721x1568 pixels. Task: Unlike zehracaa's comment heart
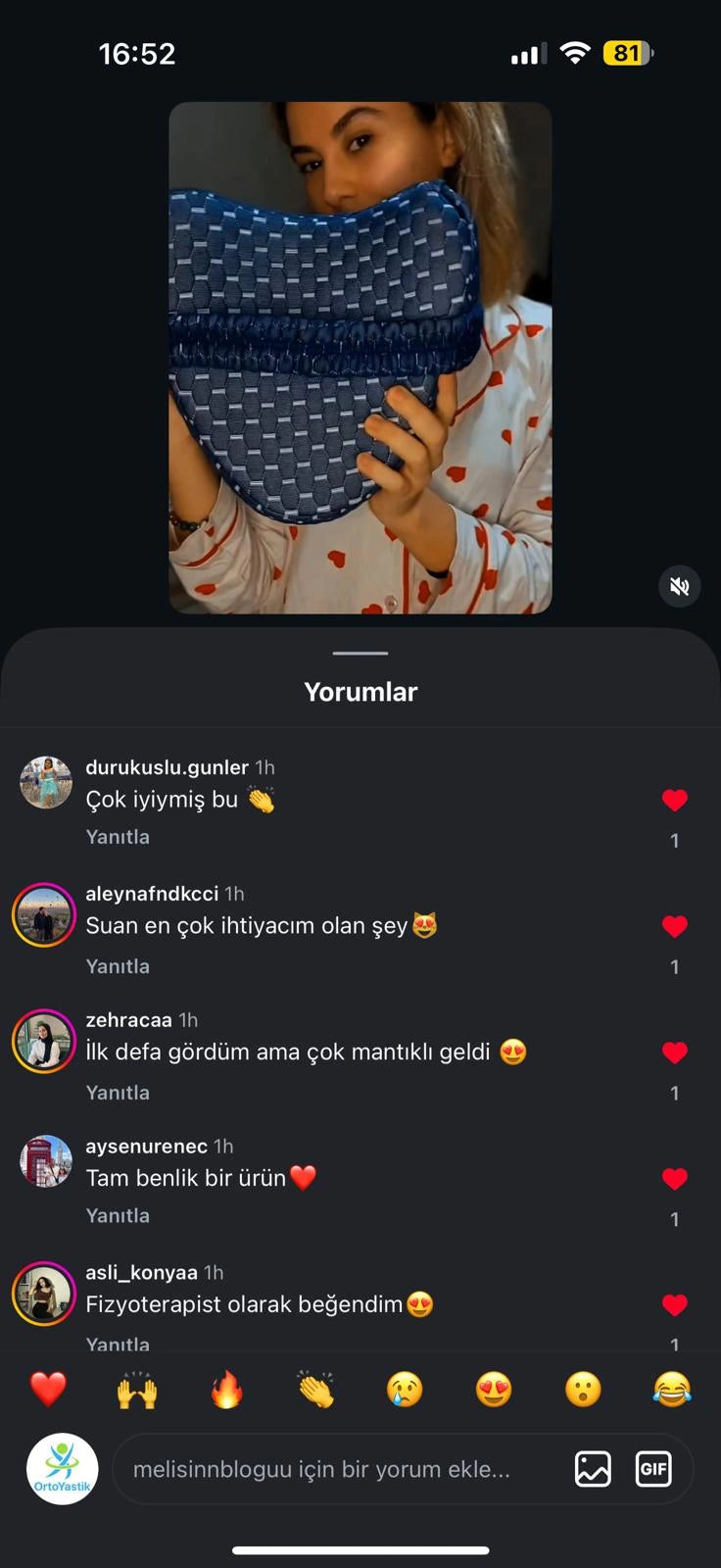pyautogui.click(x=674, y=1053)
